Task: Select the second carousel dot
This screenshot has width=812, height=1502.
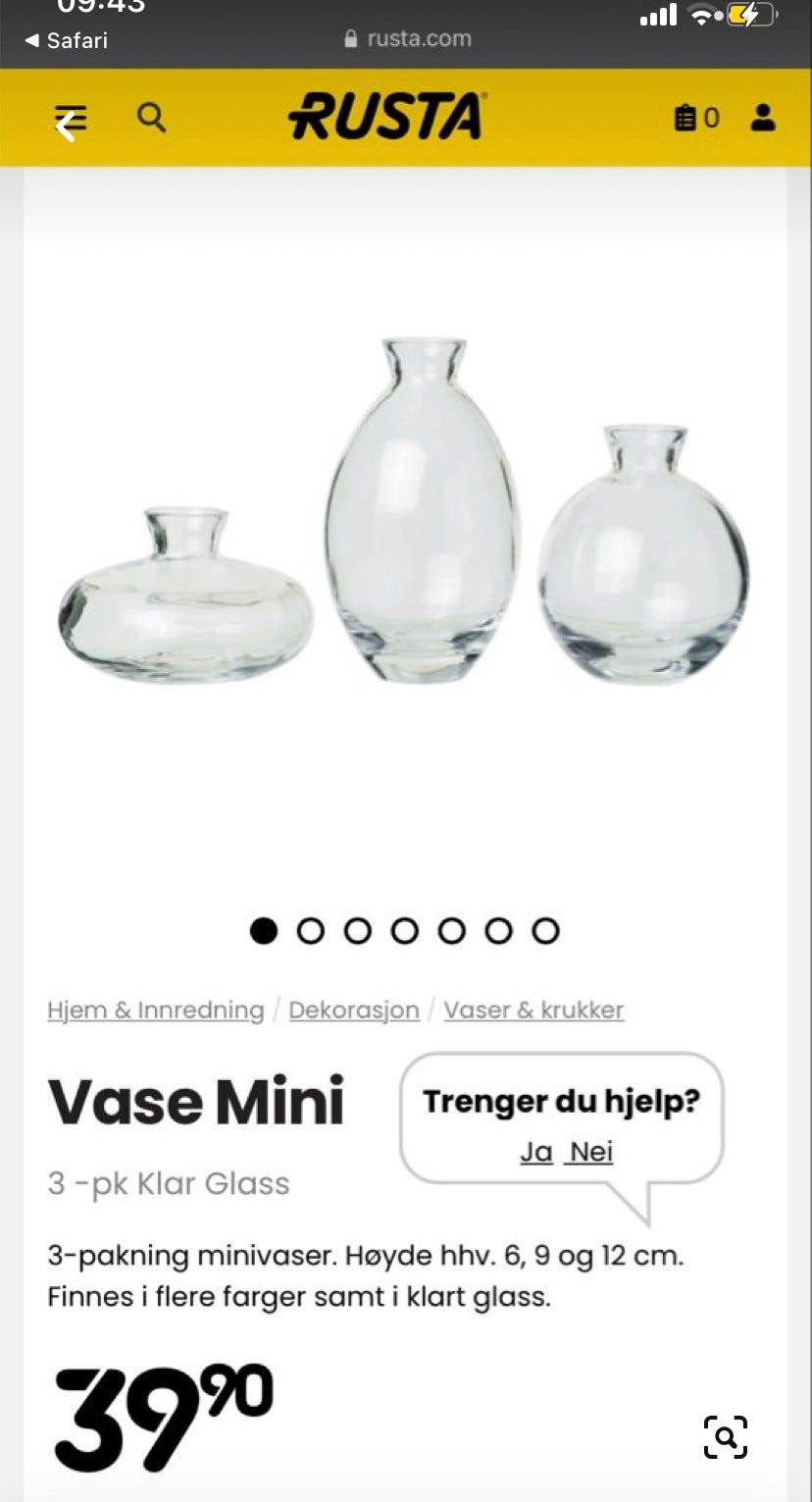Action: [309, 930]
